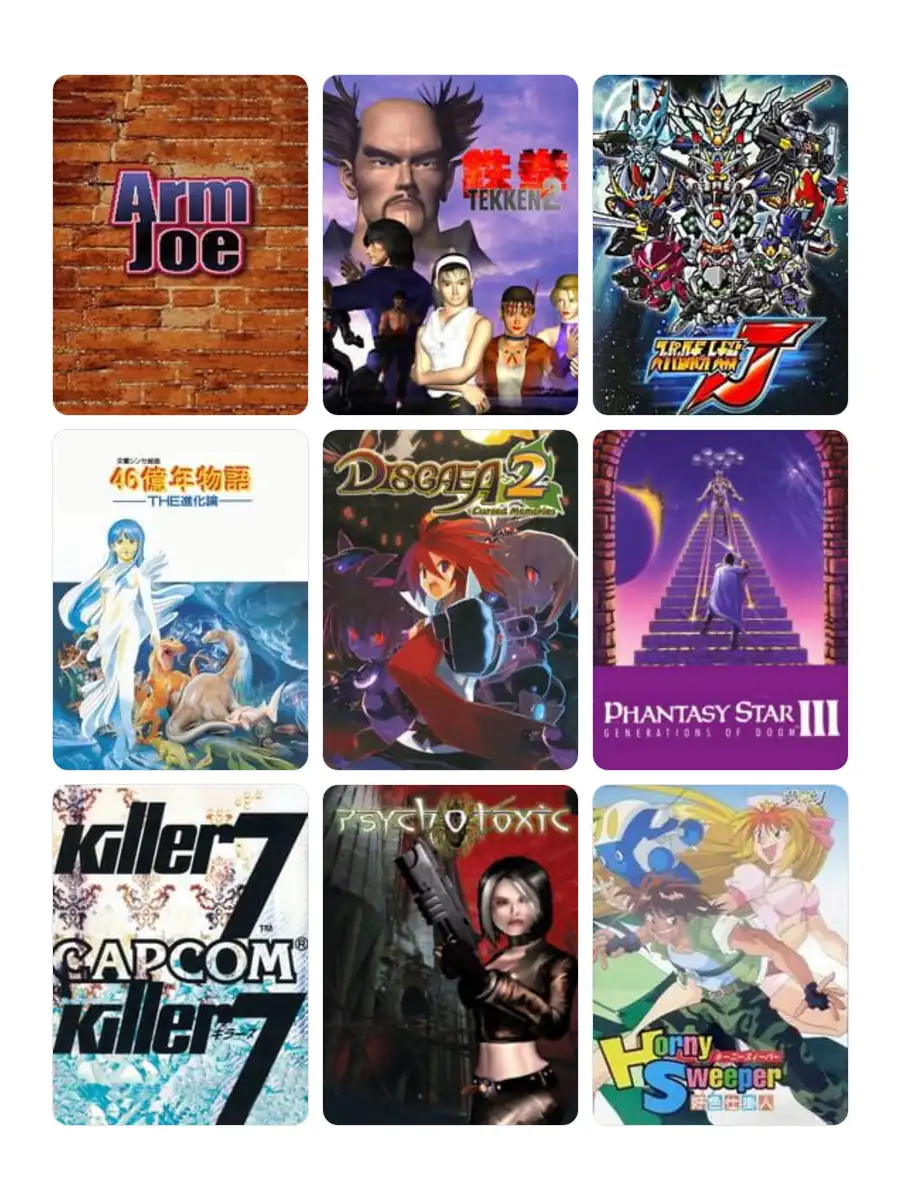Select the Phantasy Star III cover

(720, 599)
